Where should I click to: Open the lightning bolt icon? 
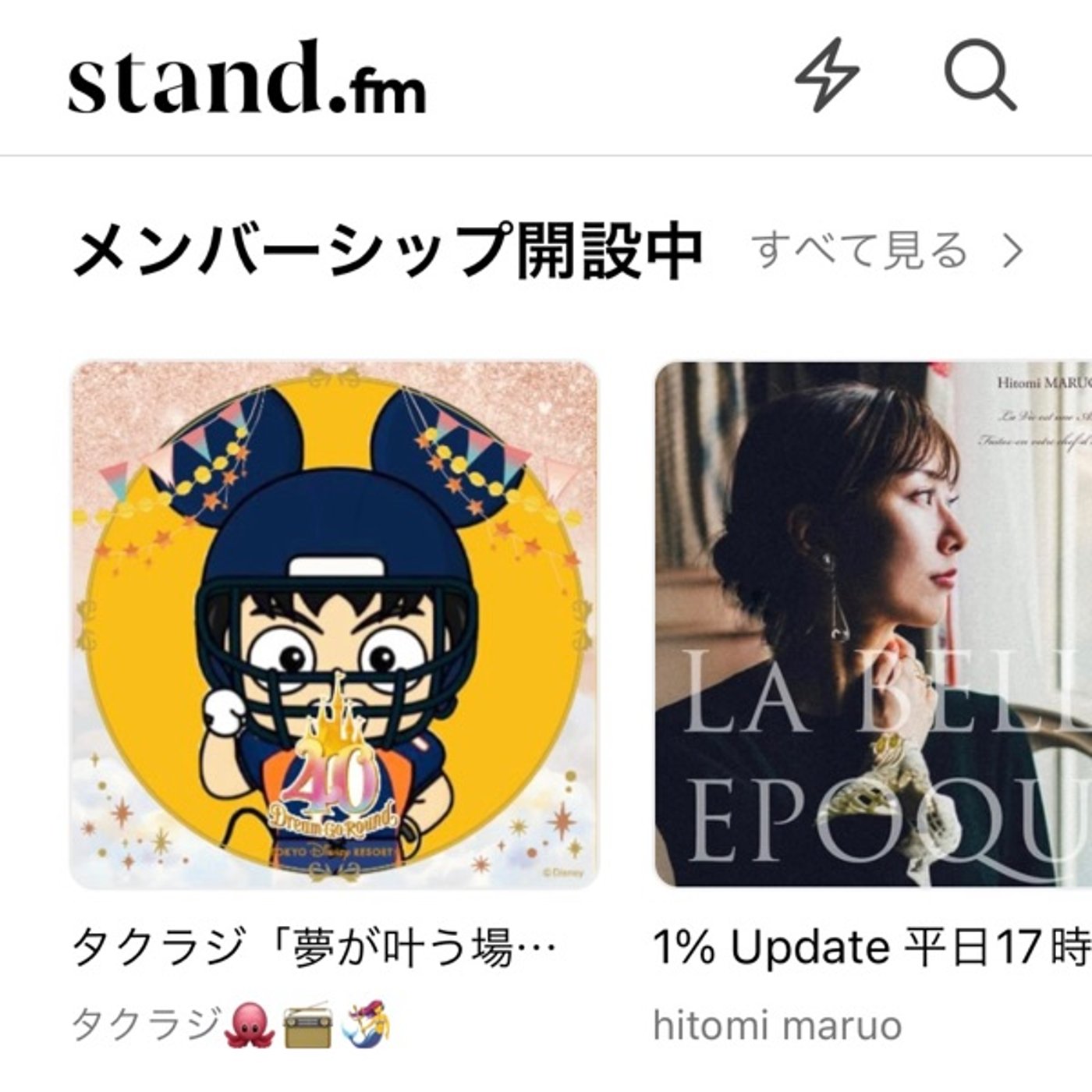point(827,75)
